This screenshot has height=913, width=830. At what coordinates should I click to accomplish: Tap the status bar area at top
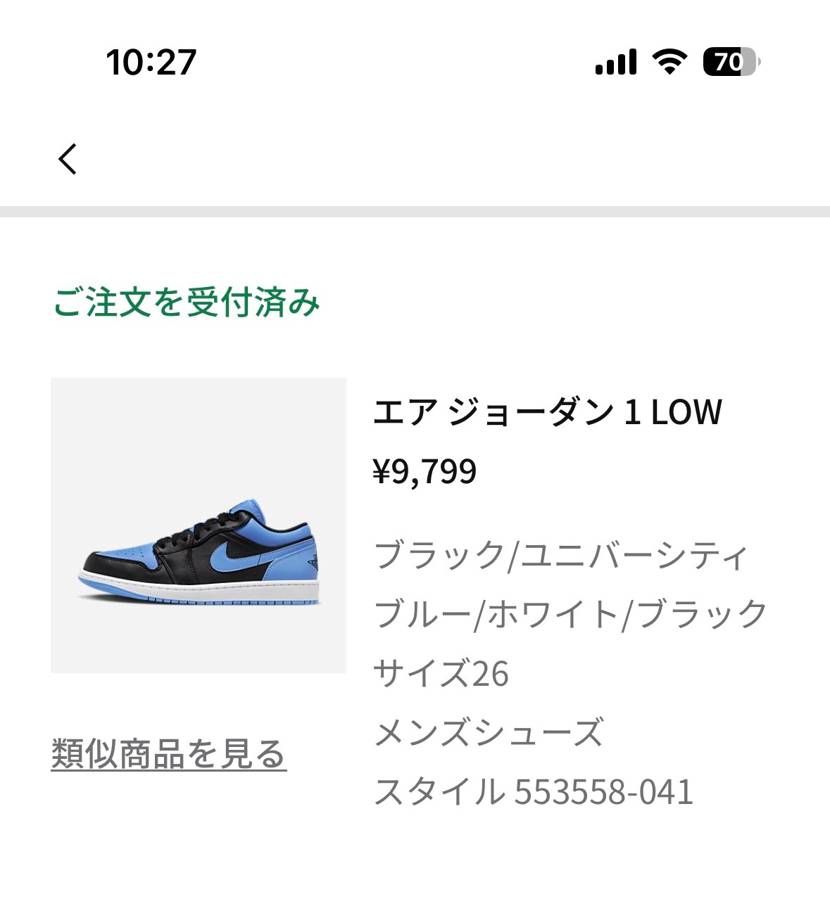[415, 61]
